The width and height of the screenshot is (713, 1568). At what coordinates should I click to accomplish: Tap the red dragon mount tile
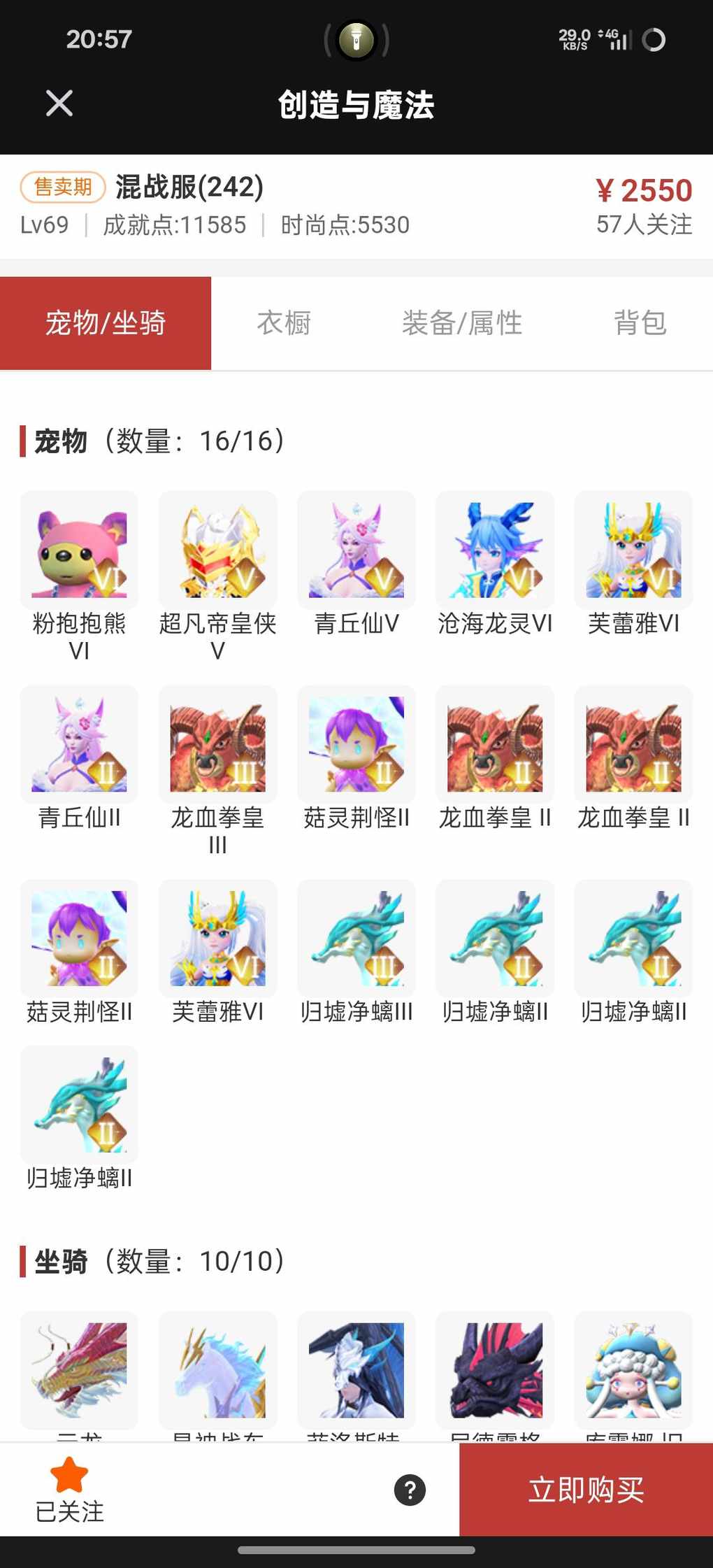click(79, 1369)
